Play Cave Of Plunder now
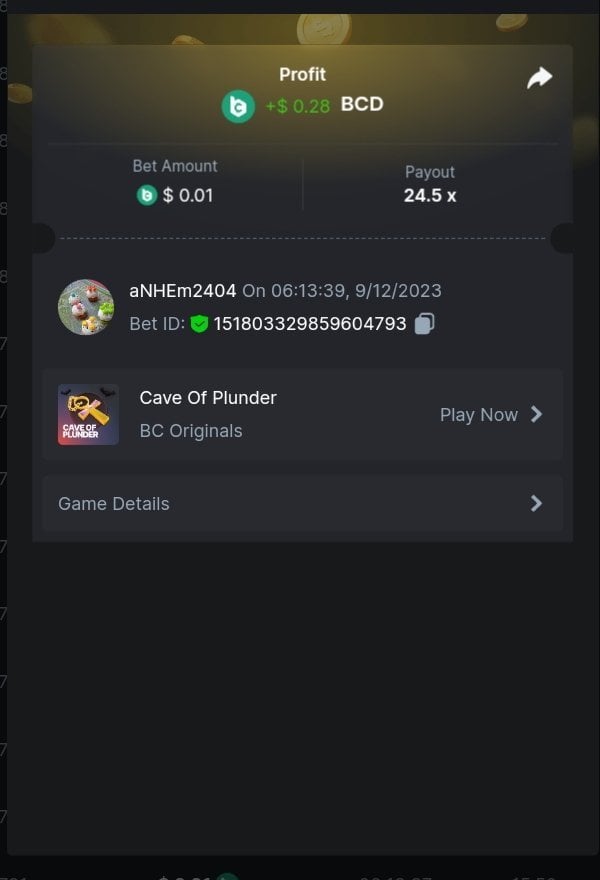Image resolution: width=600 pixels, height=880 pixels. (491, 414)
